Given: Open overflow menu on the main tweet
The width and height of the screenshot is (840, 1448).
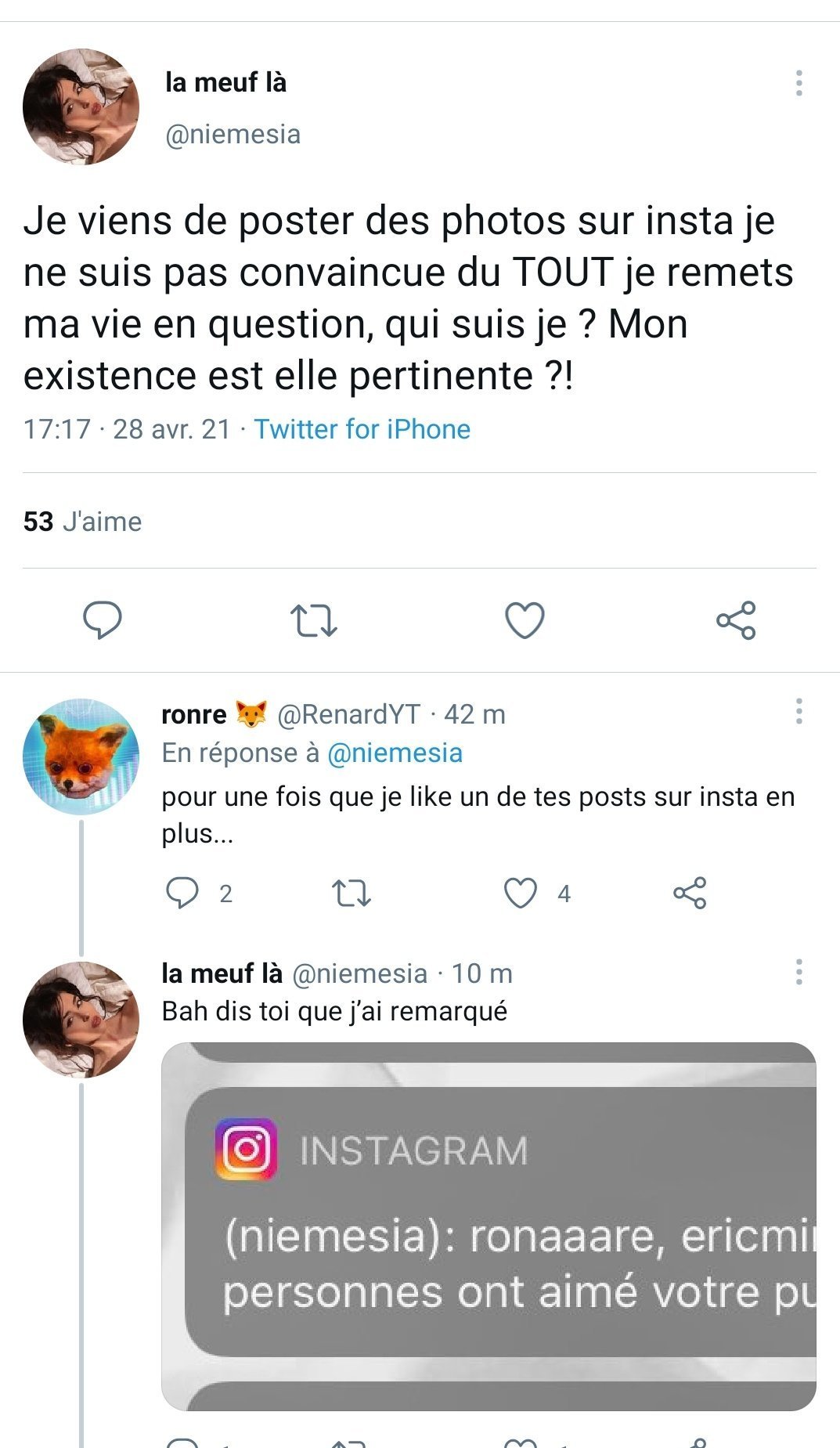Looking at the screenshot, I should pos(799,83).
